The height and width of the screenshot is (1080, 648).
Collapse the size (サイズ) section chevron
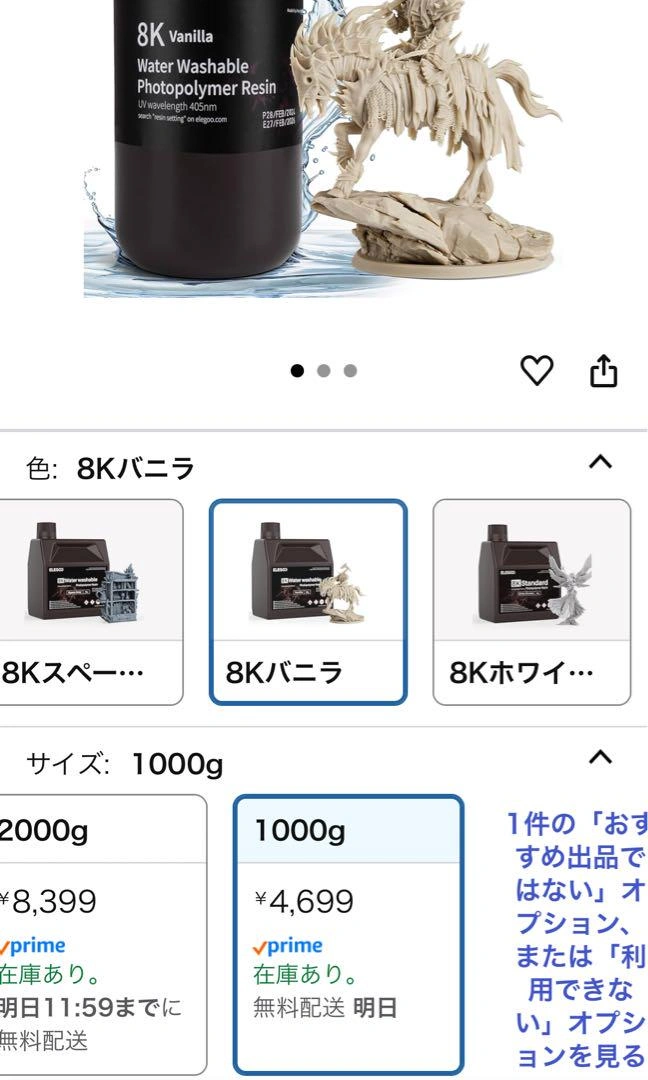(x=600, y=758)
